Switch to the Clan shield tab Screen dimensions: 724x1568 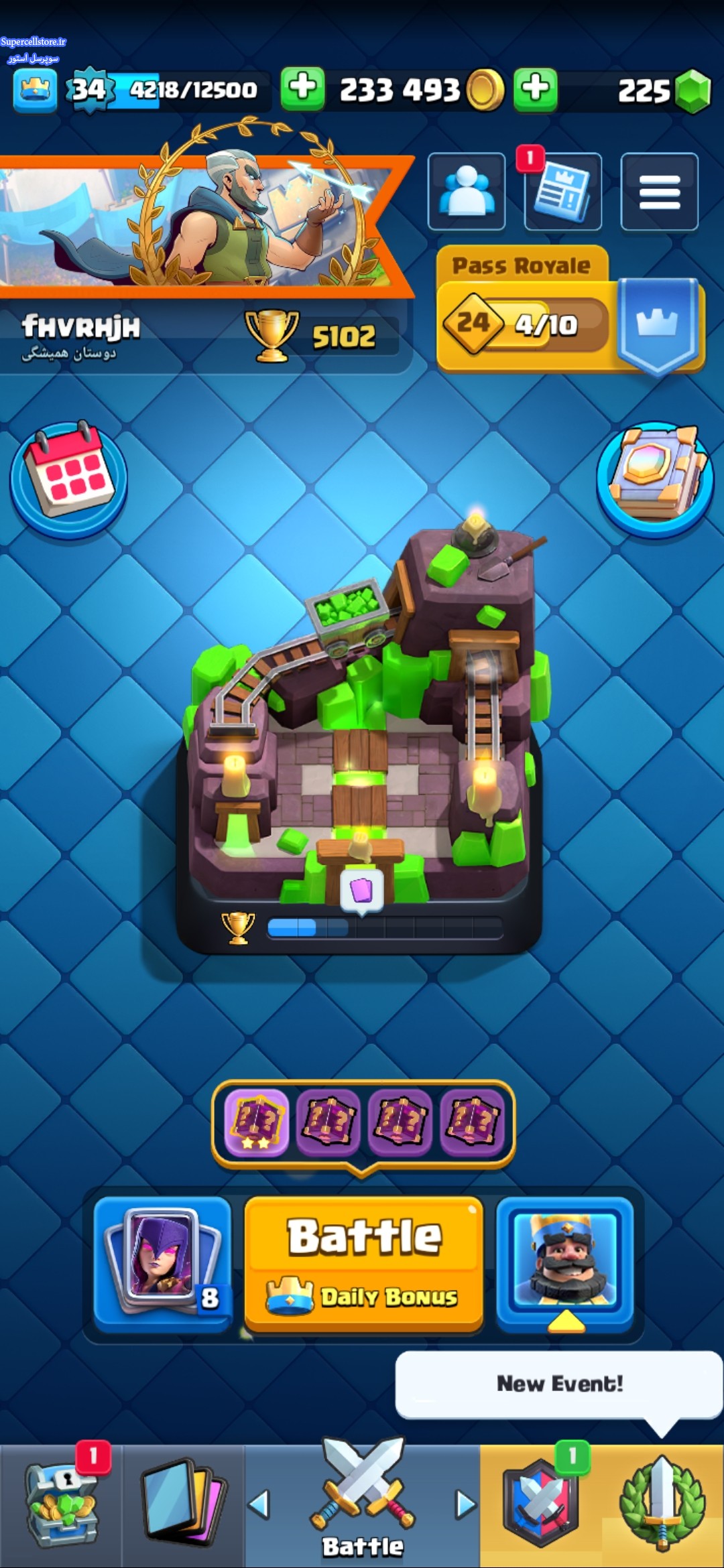pos(540,1505)
